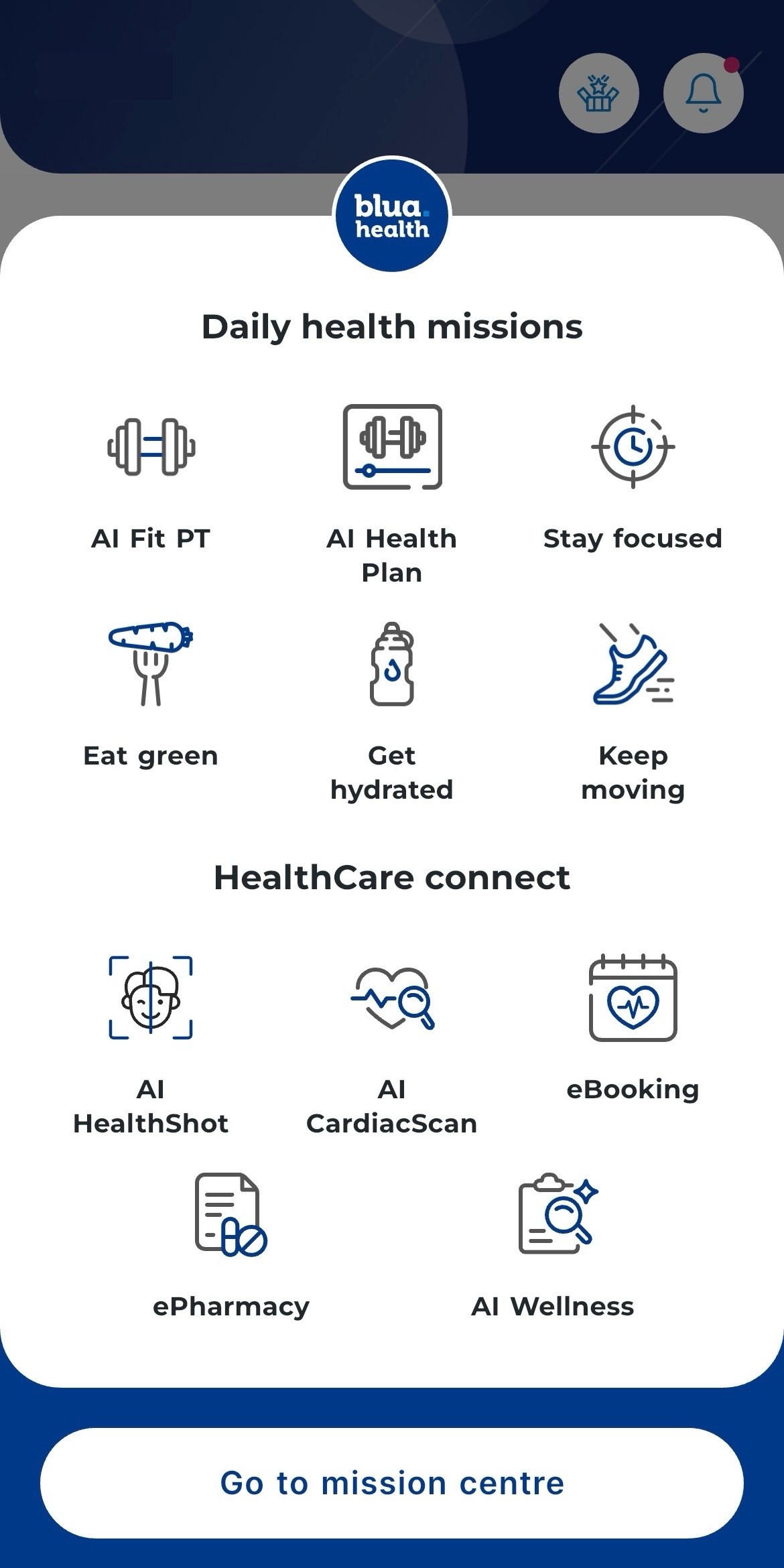Viewport: 784px width, 1568px height.
Task: Tap Go to mission centre button
Action: [392, 1482]
